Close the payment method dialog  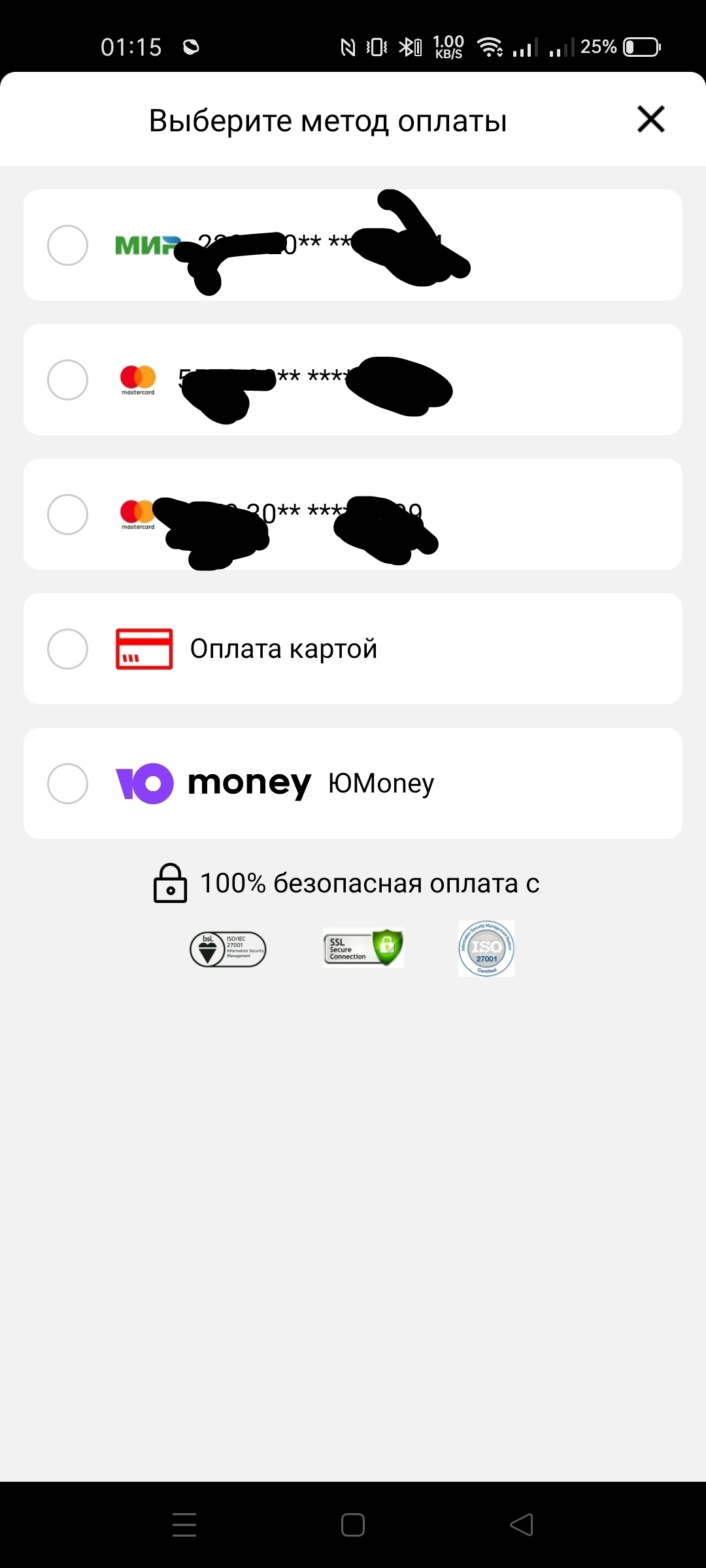(x=650, y=120)
